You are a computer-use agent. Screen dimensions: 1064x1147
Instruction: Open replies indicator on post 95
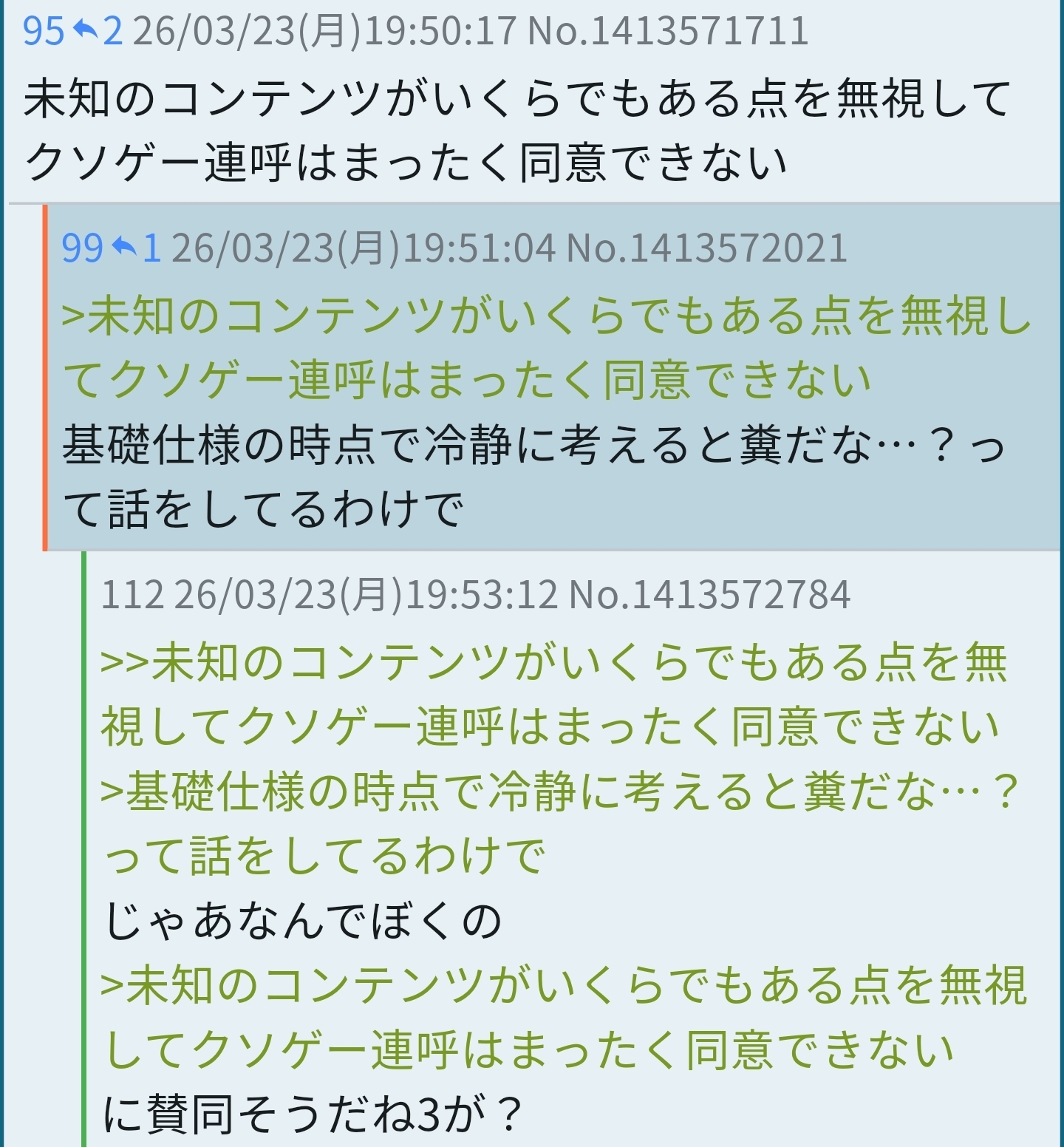[98, 32]
